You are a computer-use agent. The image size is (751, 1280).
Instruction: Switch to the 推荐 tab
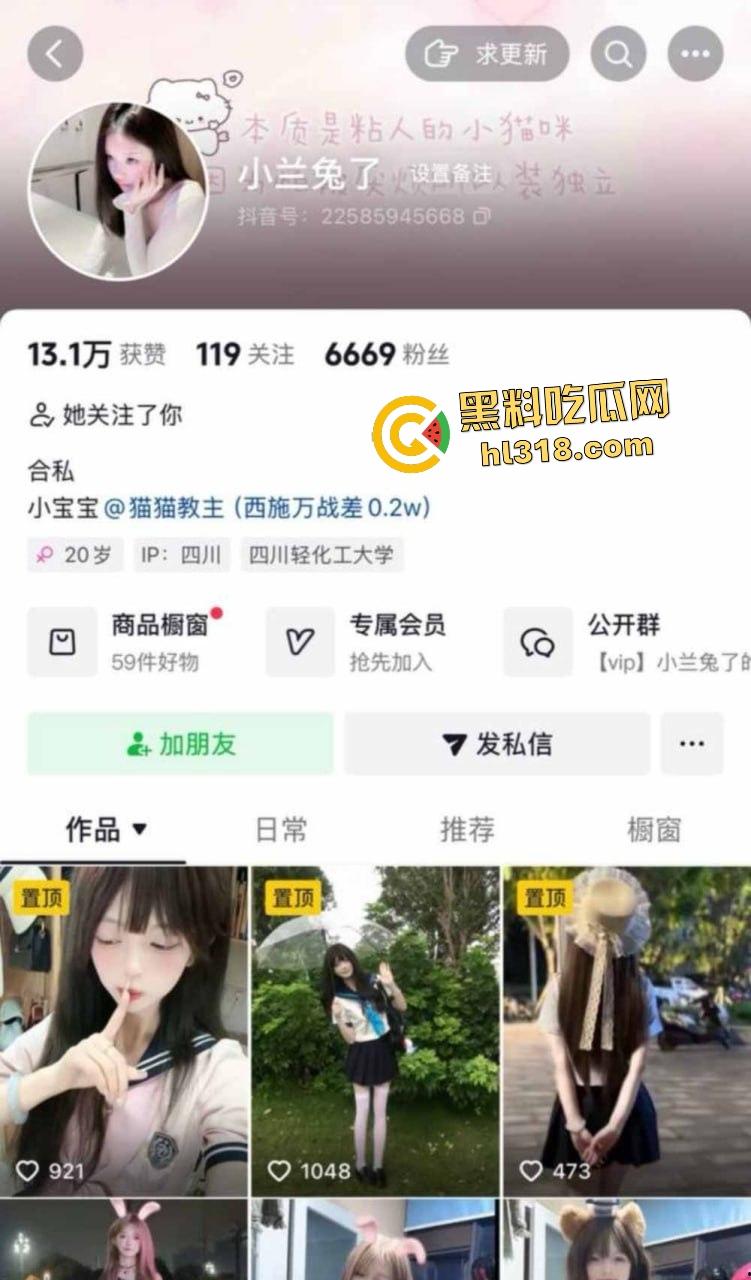tap(467, 830)
